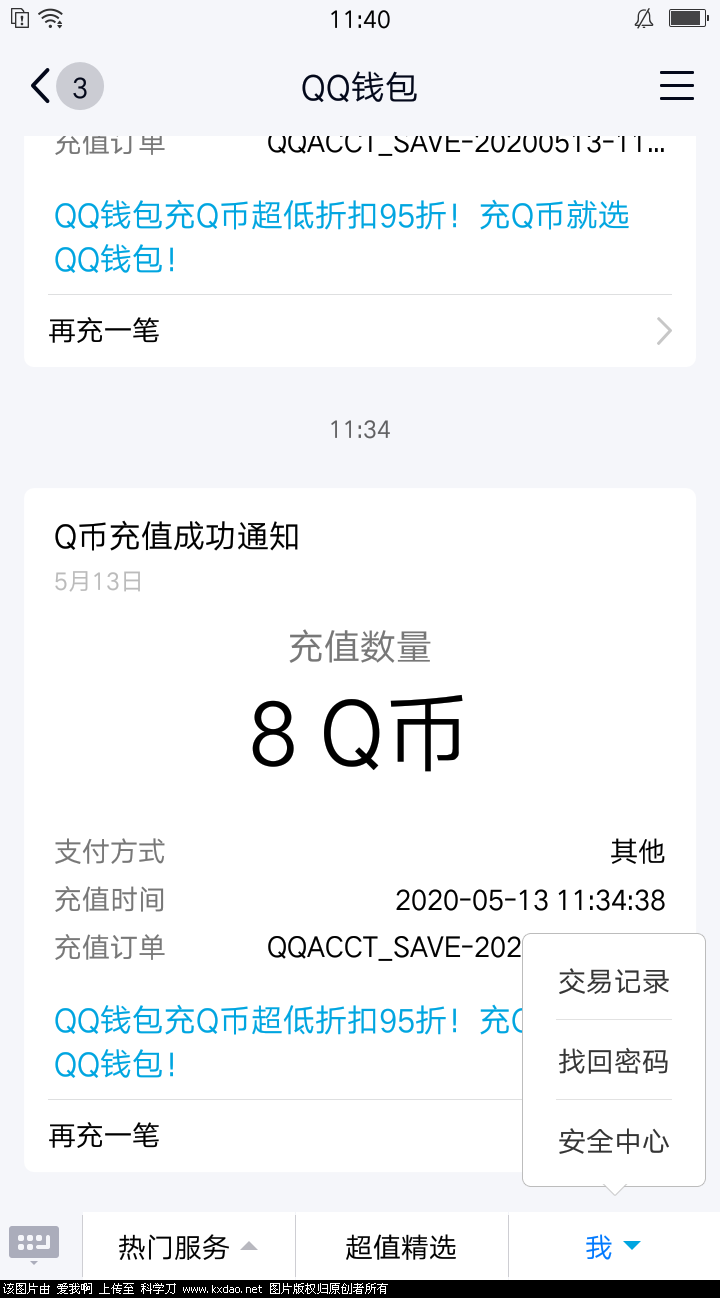Tap the back arrow to leave QQ钱包
This screenshot has width=720, height=1298.
click(38, 86)
